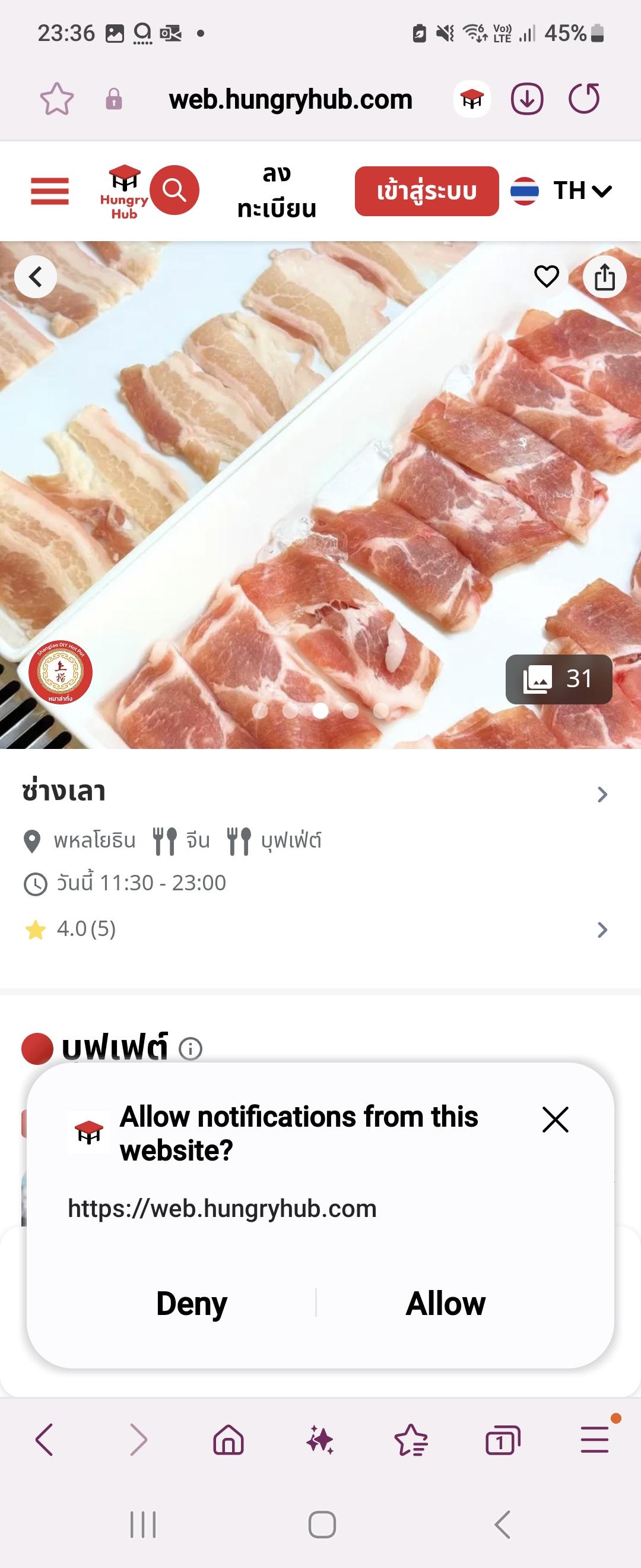The image size is (641, 1568).
Task: Allow notifications from web.hungryhub.com
Action: (x=445, y=1303)
